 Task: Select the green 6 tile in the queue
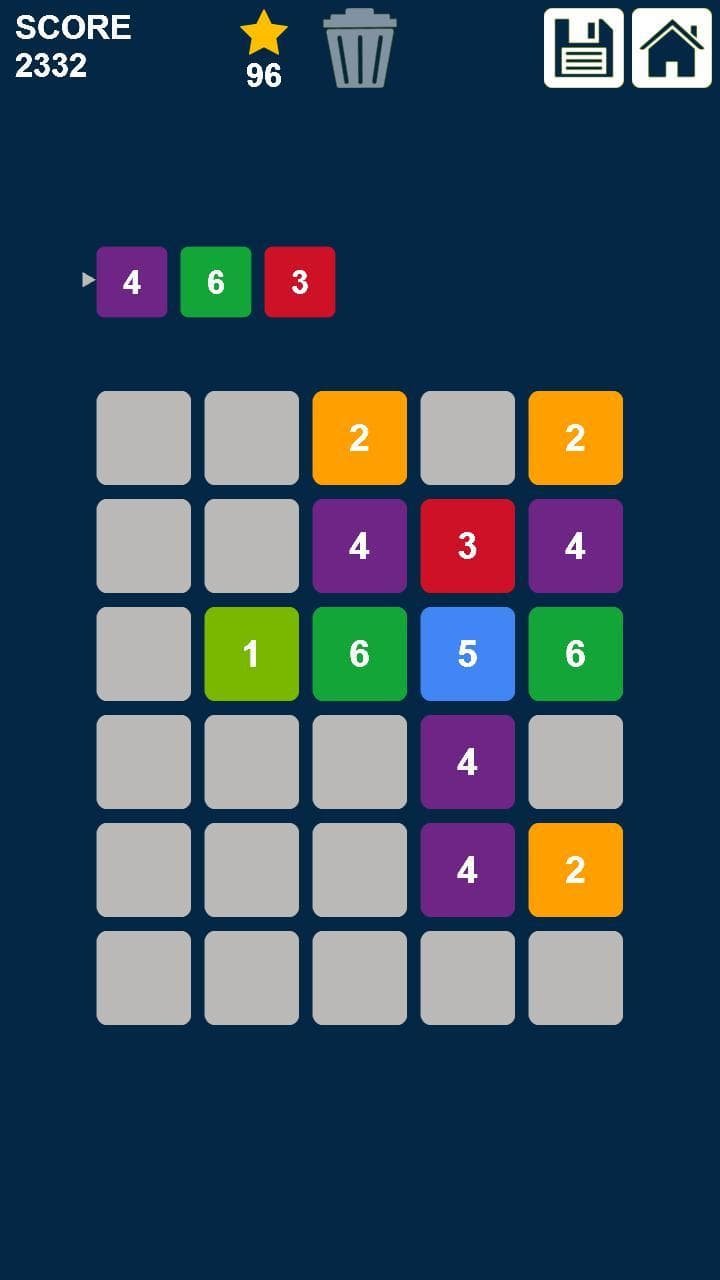pos(216,282)
